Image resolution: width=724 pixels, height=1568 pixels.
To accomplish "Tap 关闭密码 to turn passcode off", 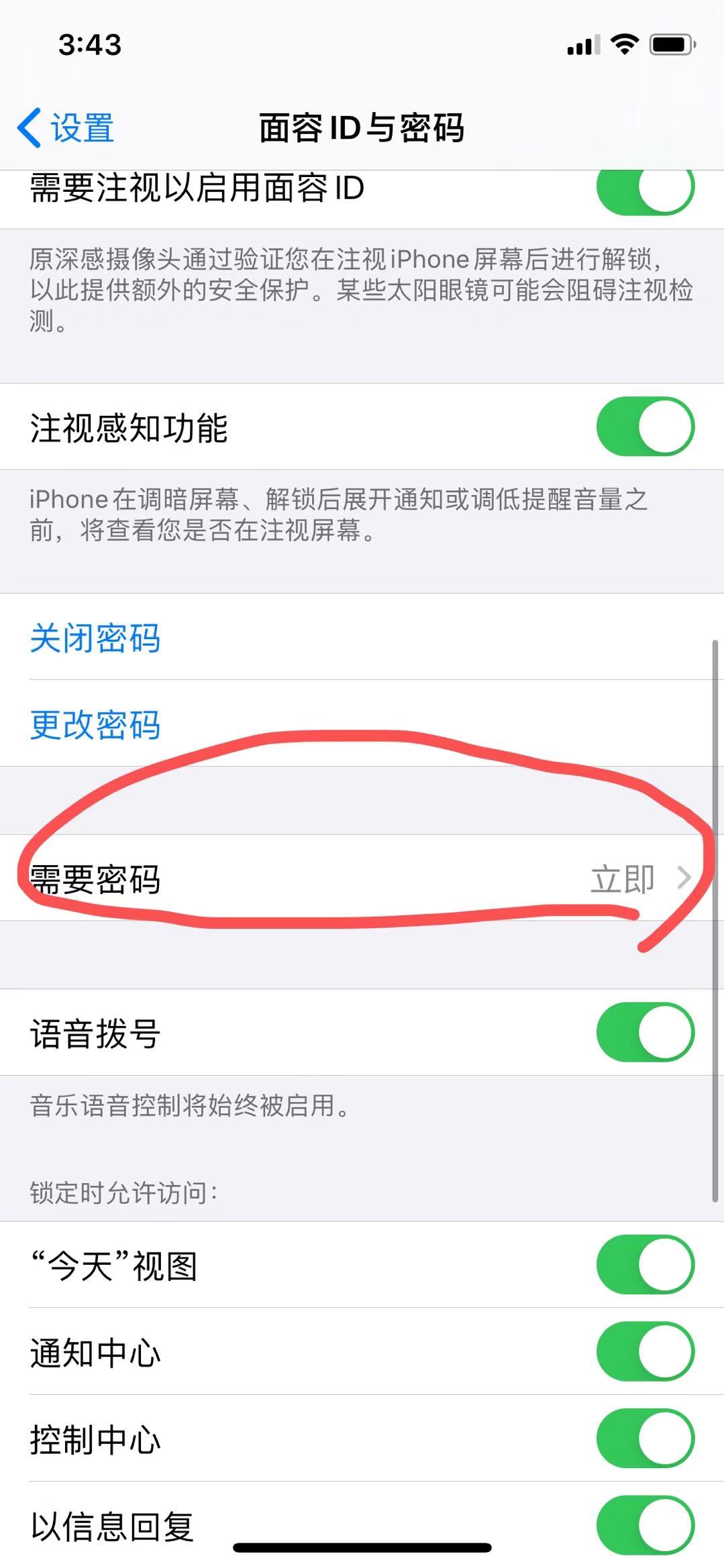I will [95, 637].
